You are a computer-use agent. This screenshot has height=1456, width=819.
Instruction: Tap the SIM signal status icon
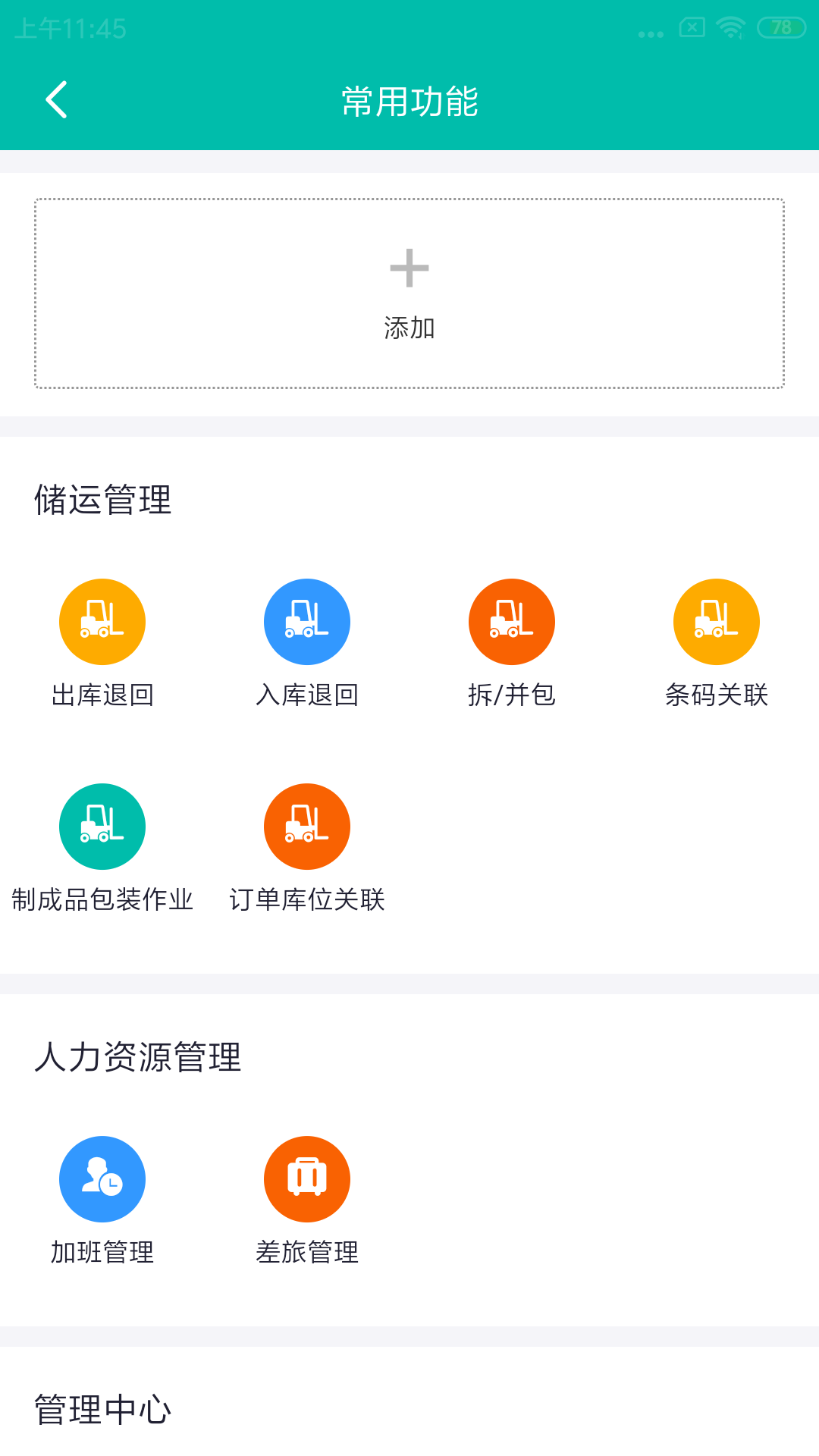click(x=692, y=25)
